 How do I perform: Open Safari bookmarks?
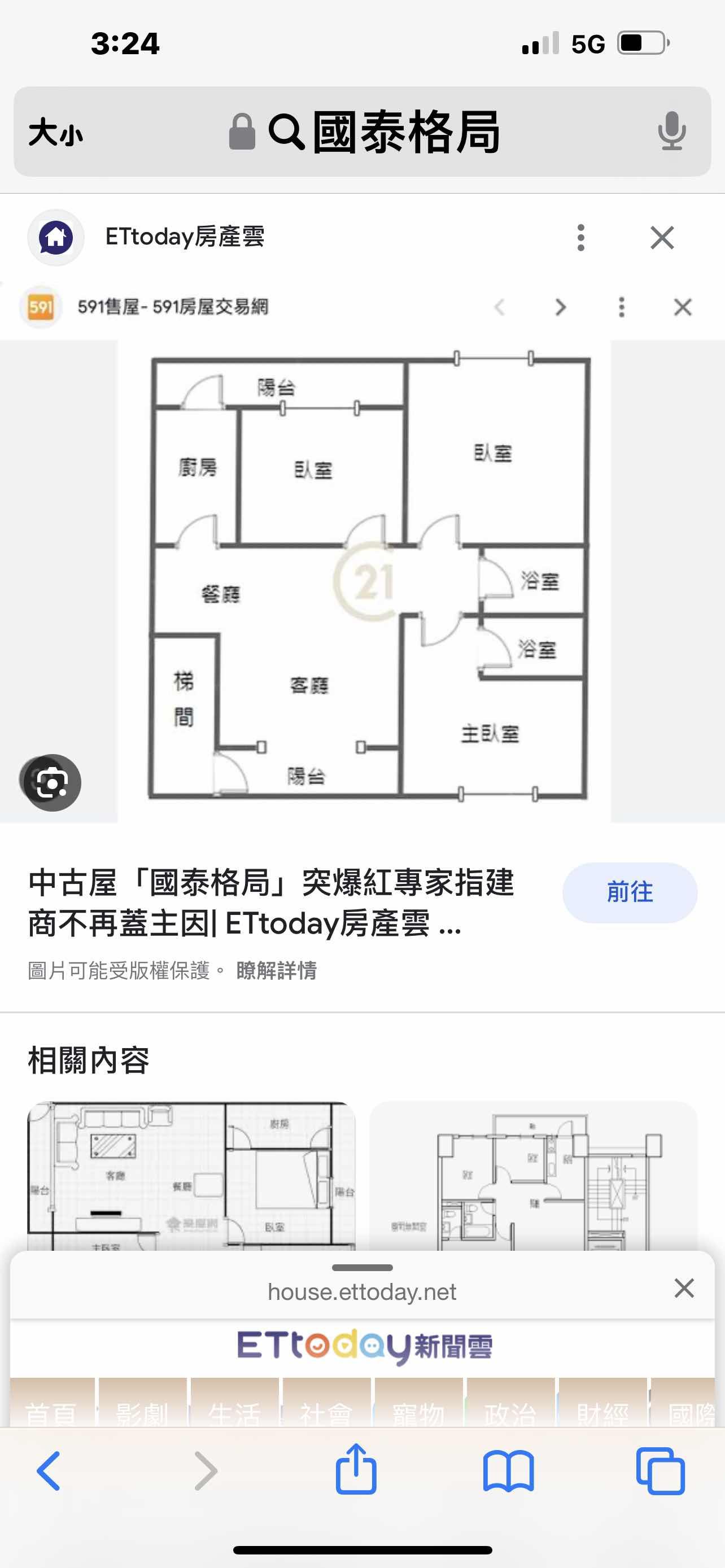[x=508, y=1471]
